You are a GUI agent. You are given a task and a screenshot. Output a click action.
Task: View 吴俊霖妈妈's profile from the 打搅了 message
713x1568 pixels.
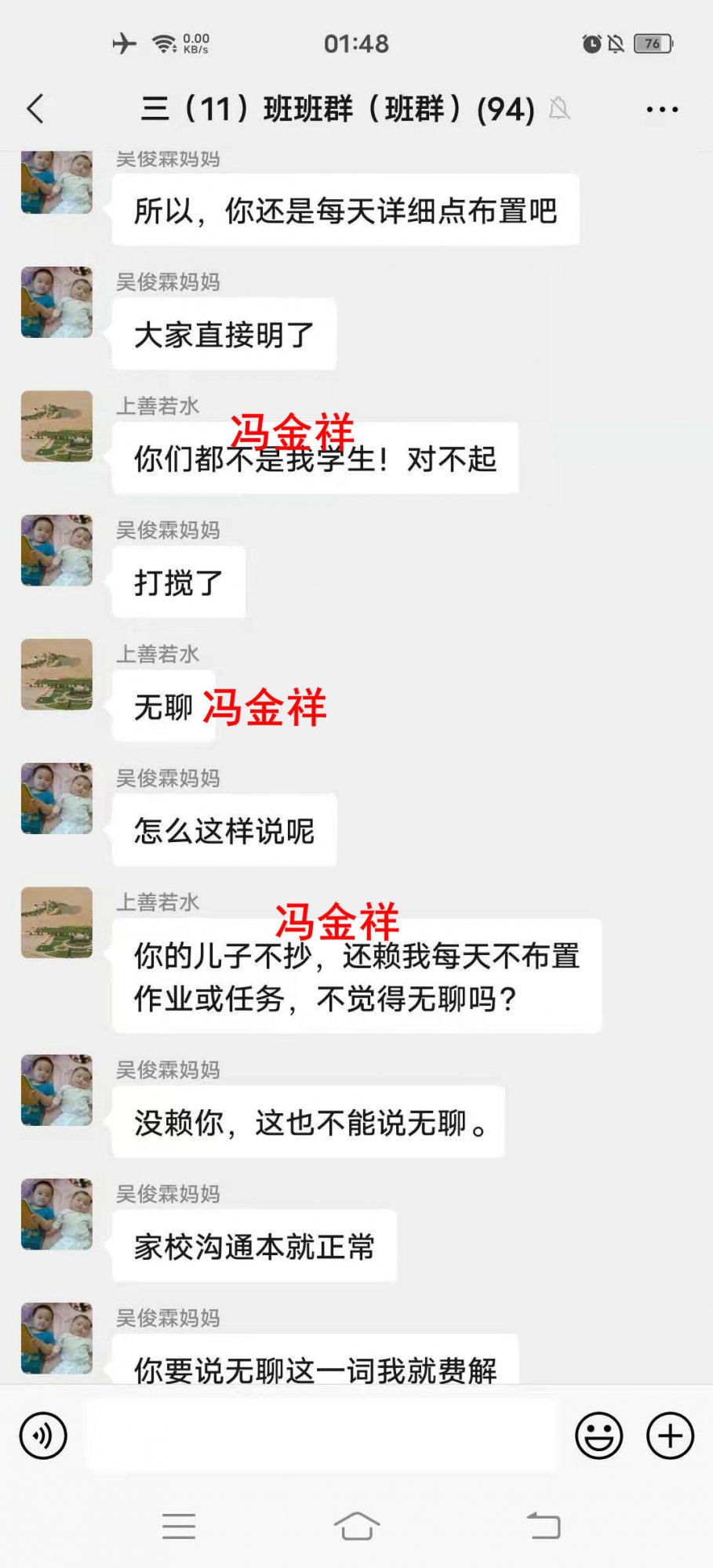click(x=56, y=550)
